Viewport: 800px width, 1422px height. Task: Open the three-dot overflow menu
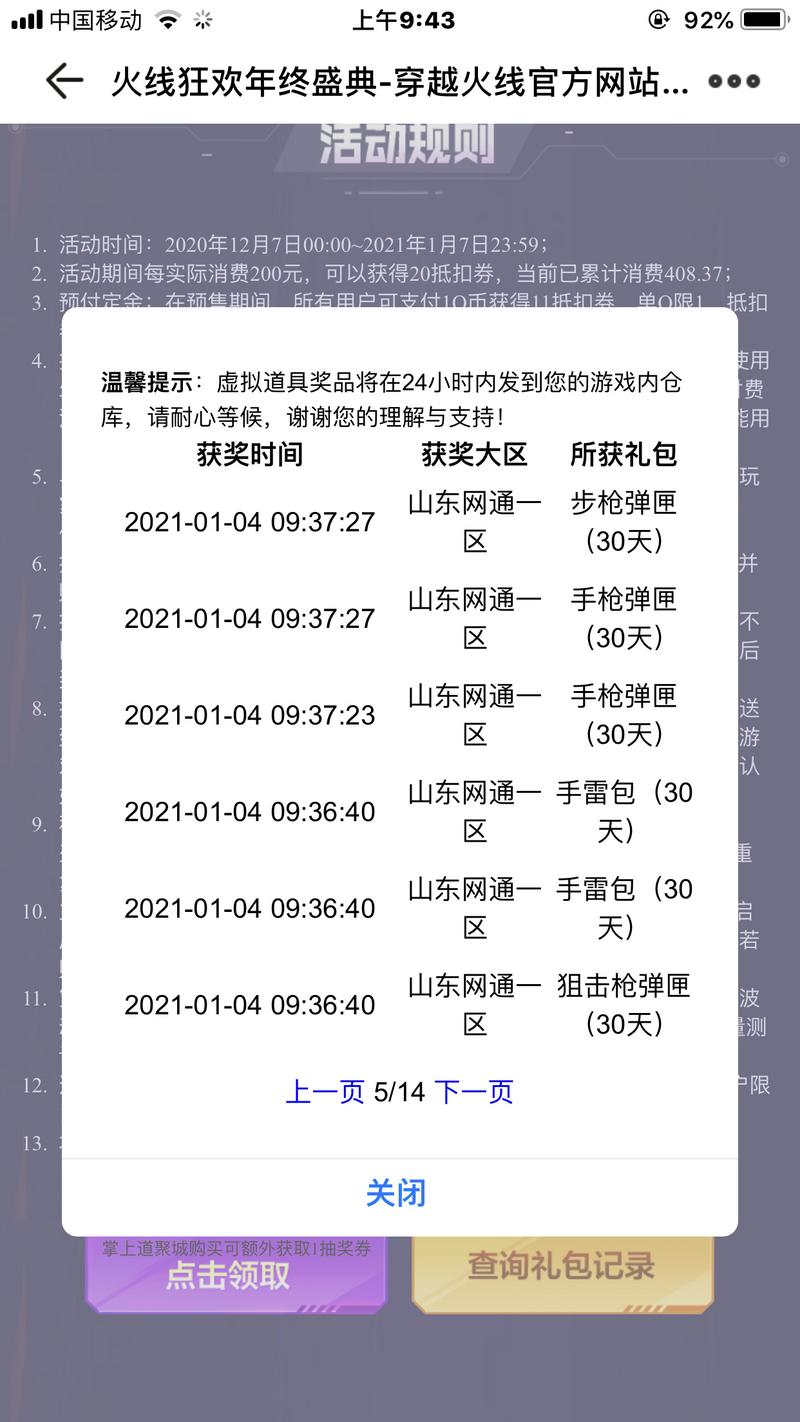(x=734, y=82)
